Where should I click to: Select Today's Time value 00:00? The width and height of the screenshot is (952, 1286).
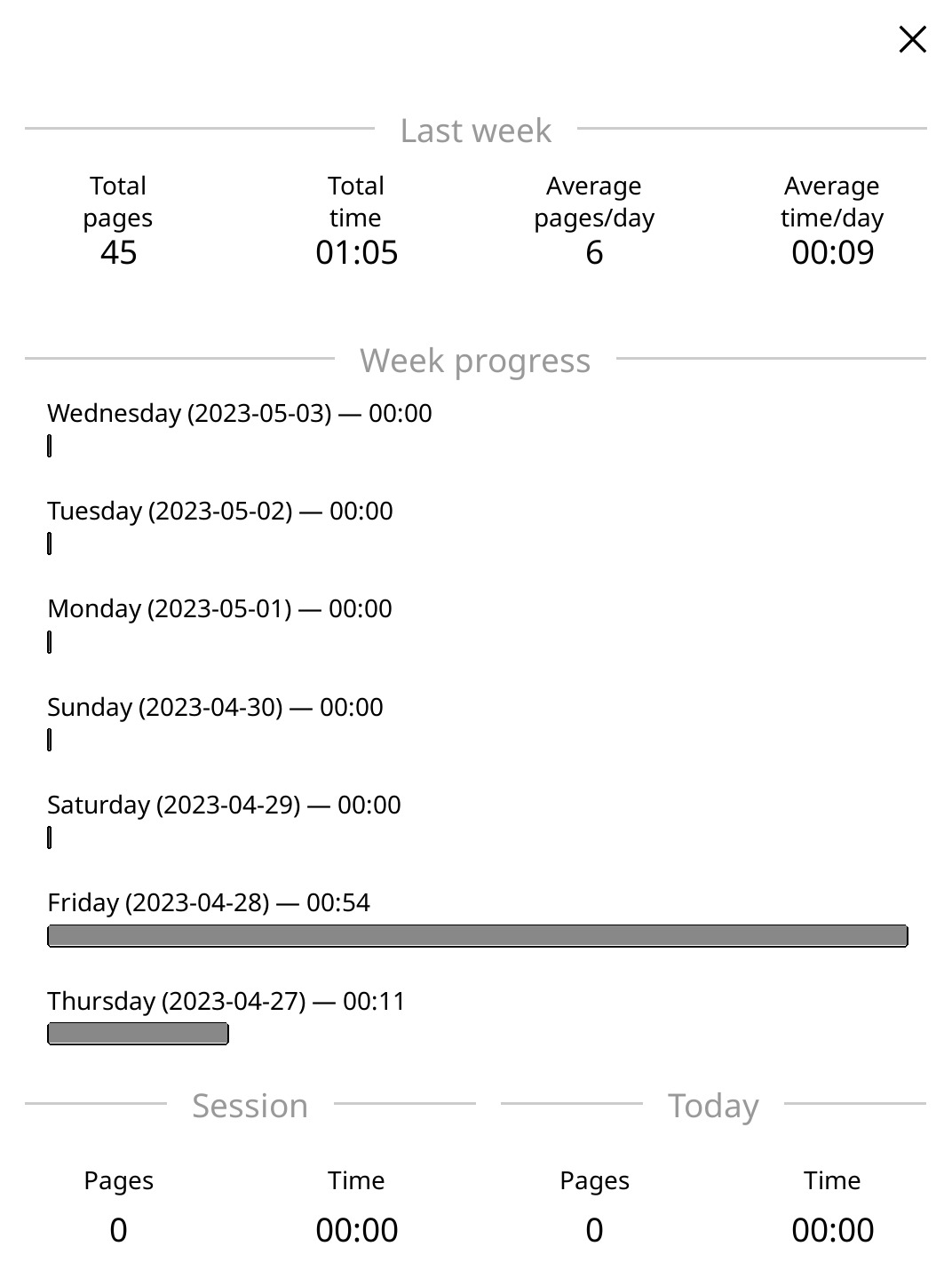tap(832, 1230)
